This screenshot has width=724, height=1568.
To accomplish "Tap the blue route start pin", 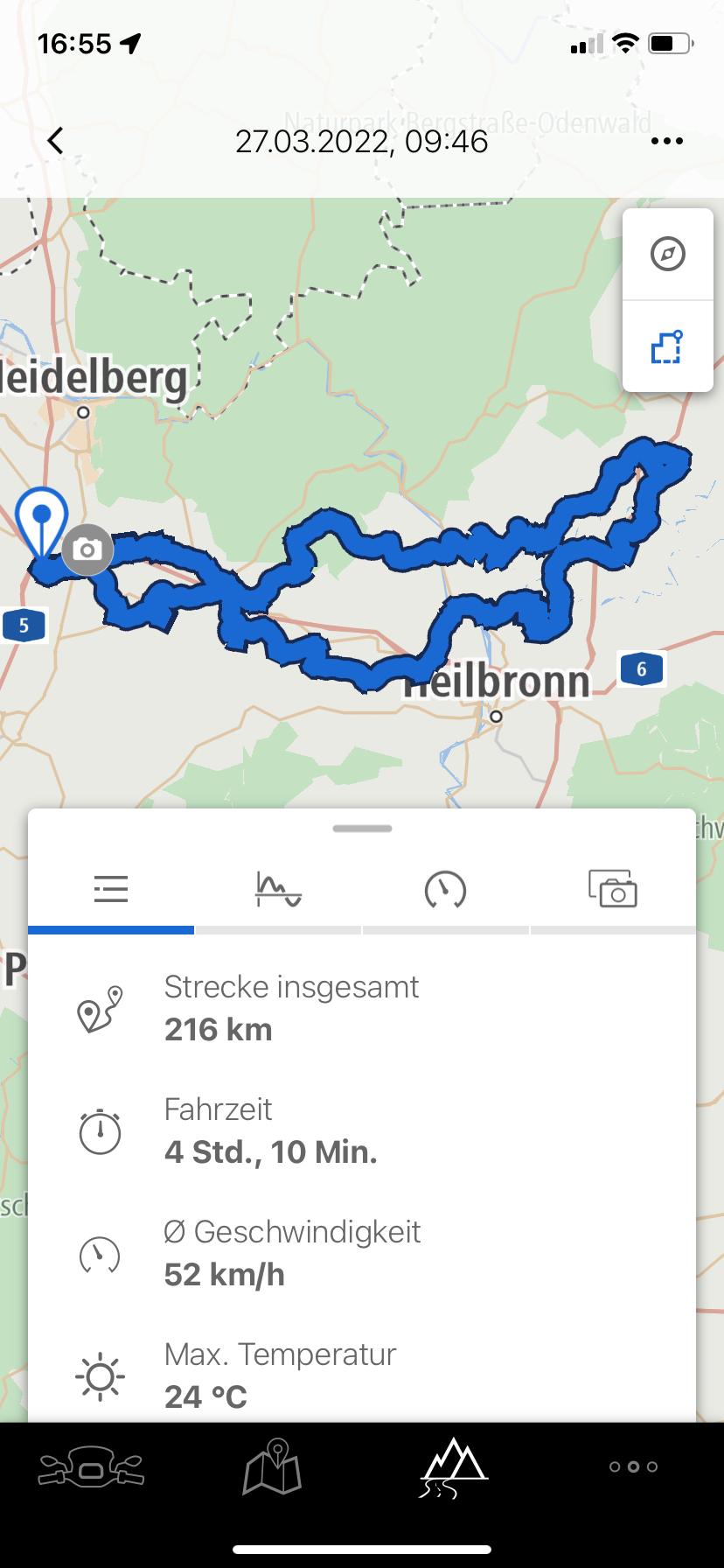I will [x=41, y=522].
